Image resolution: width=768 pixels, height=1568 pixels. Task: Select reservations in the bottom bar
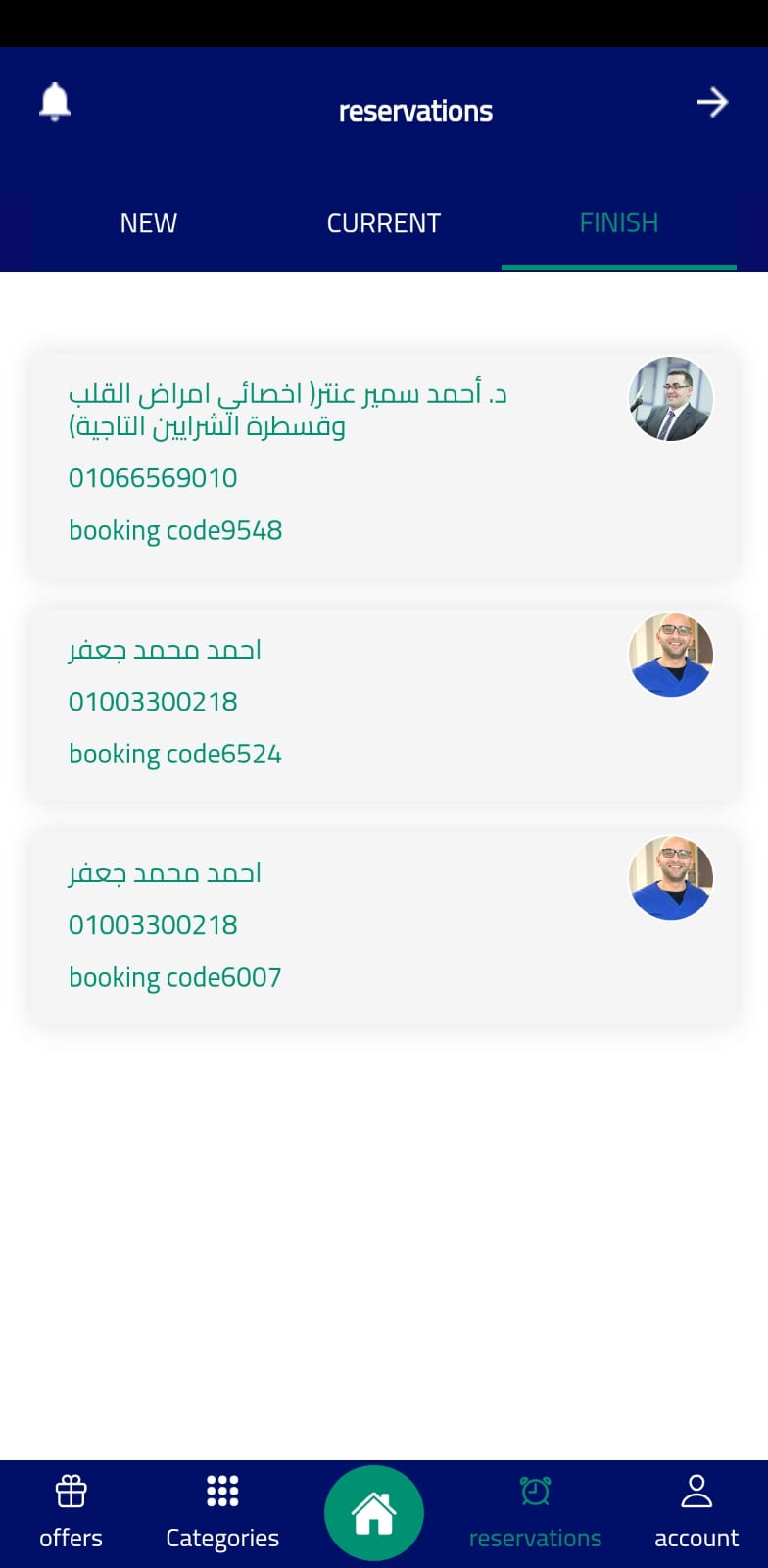point(535,1512)
